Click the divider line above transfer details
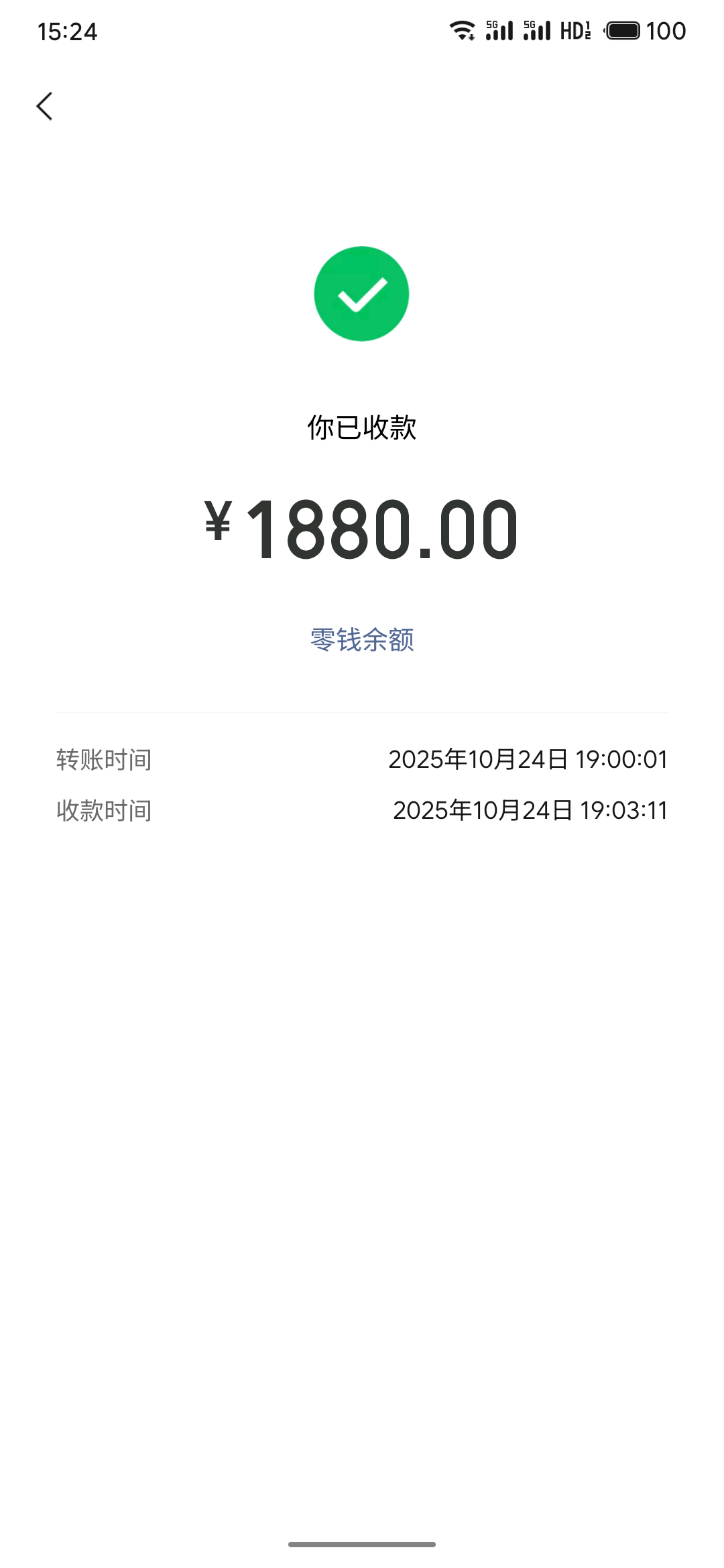Viewport: 724px width, 1568px height. click(x=362, y=709)
